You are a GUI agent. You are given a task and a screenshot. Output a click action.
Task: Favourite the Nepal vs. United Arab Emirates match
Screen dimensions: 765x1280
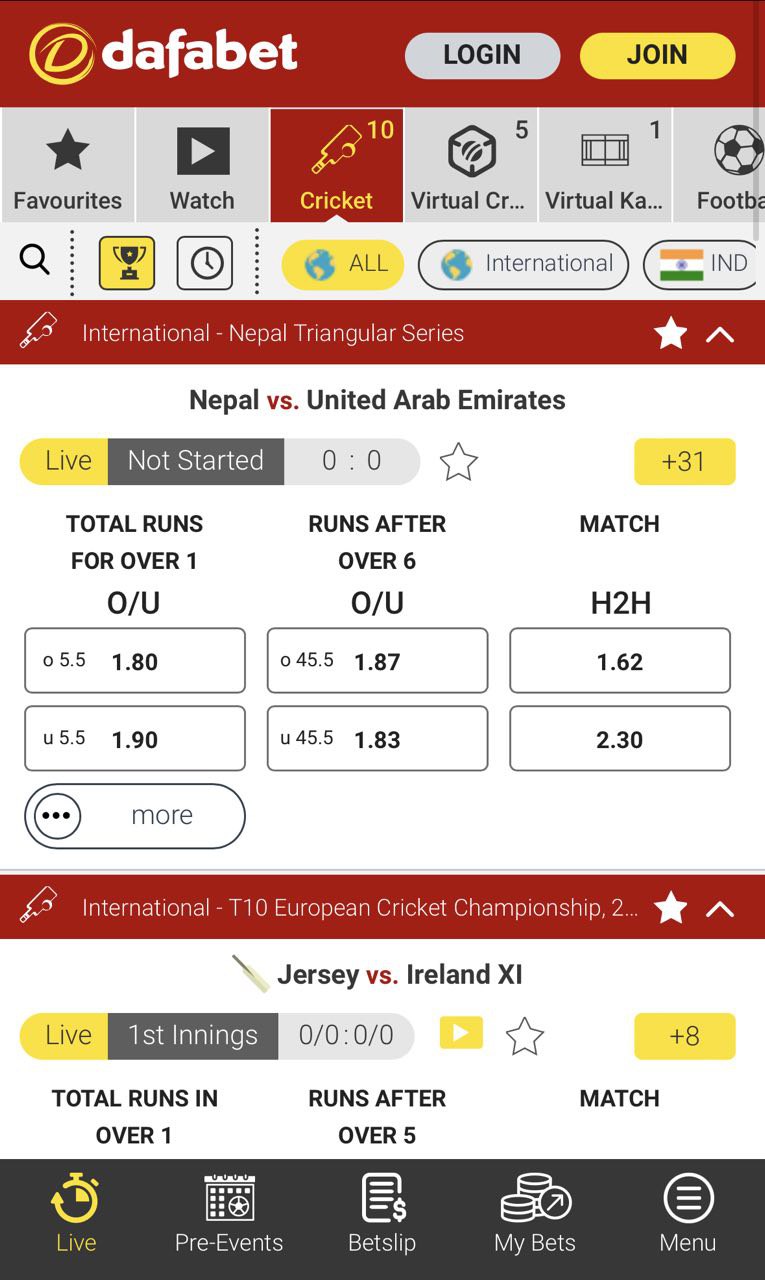(x=459, y=461)
